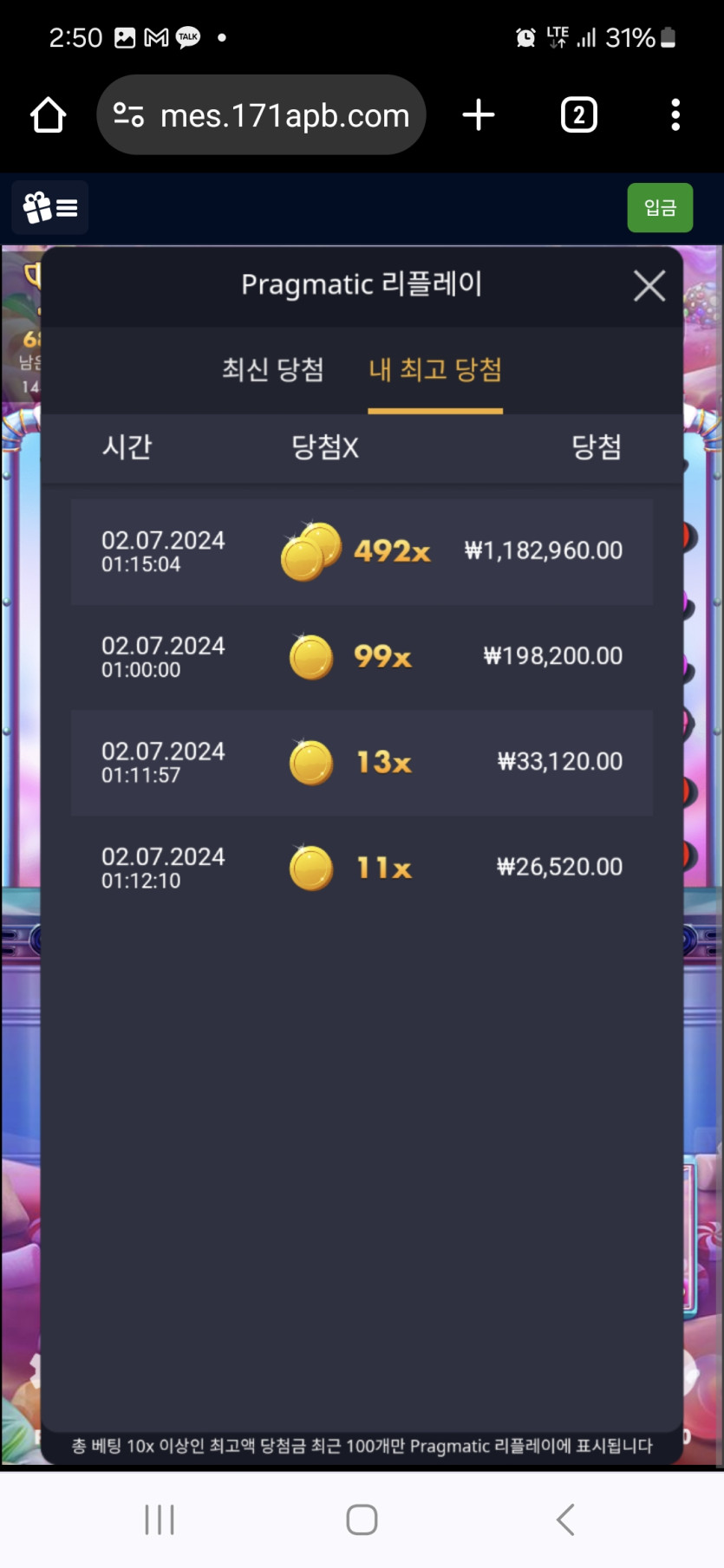Viewport: 724px width, 1568px height.
Task: Open a new browser tab
Action: coord(478,115)
